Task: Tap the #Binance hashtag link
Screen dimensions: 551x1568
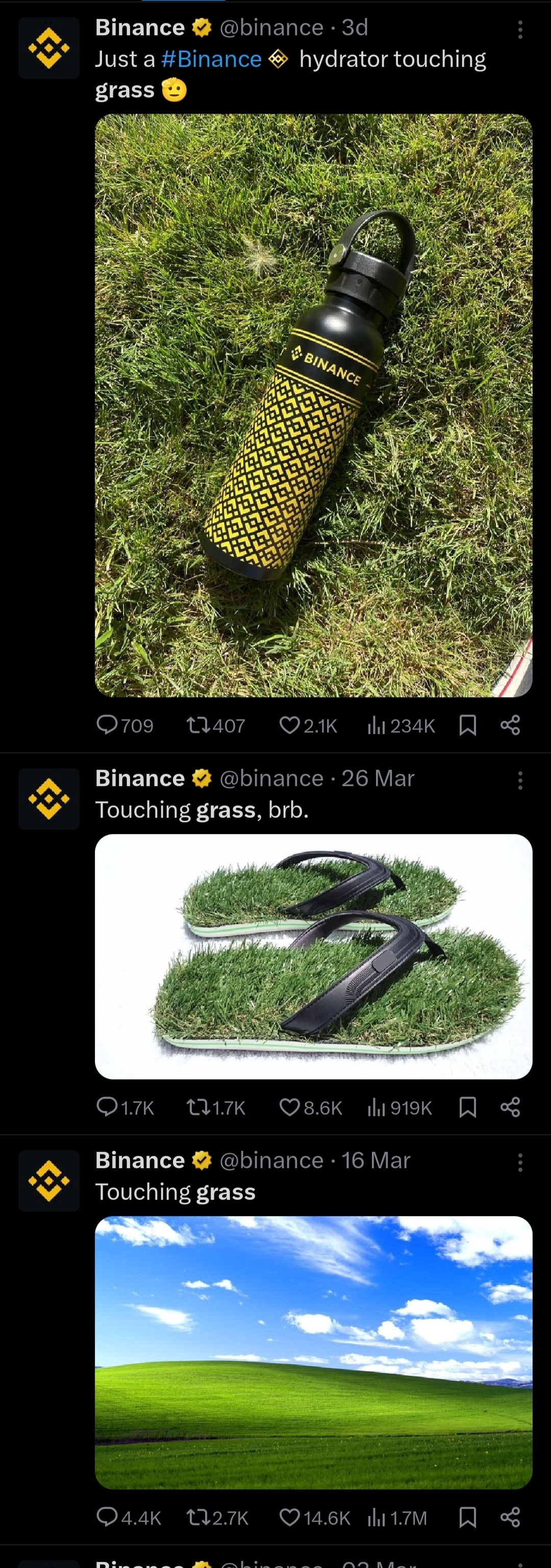Action: click(x=211, y=59)
